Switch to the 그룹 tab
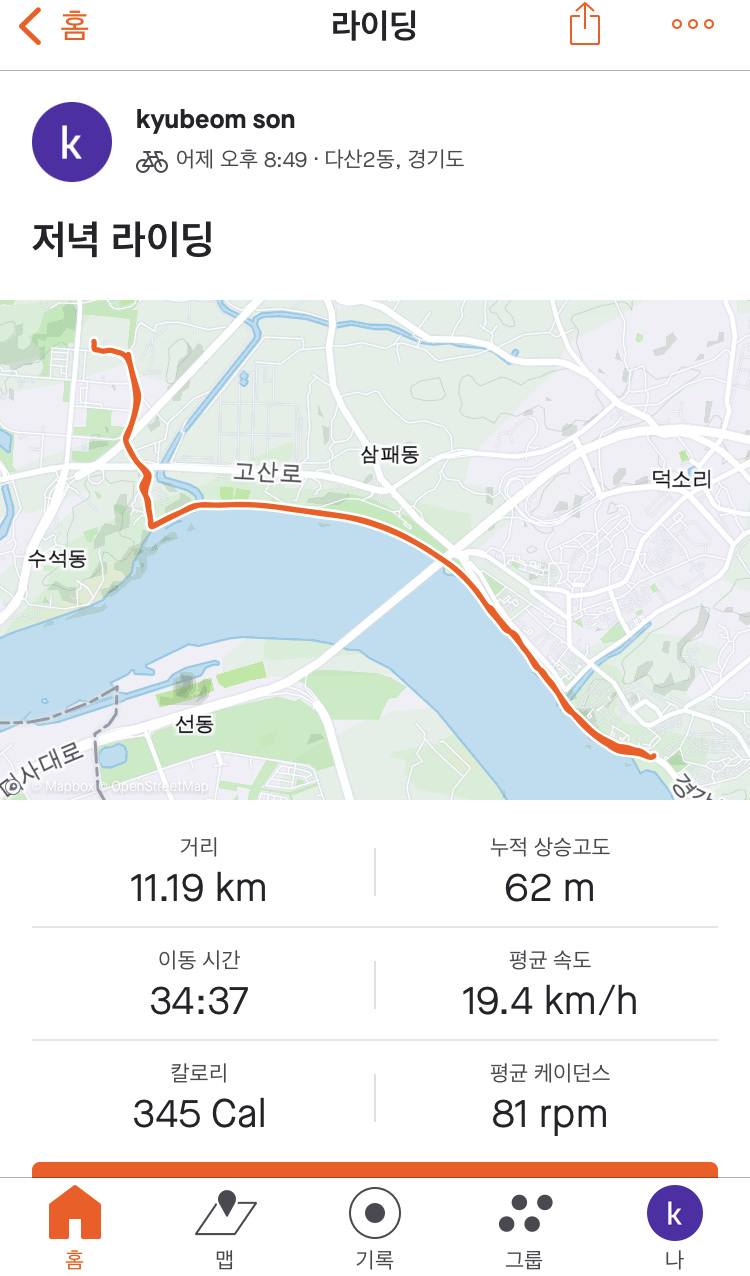This screenshot has height=1276, width=750. click(x=524, y=1227)
